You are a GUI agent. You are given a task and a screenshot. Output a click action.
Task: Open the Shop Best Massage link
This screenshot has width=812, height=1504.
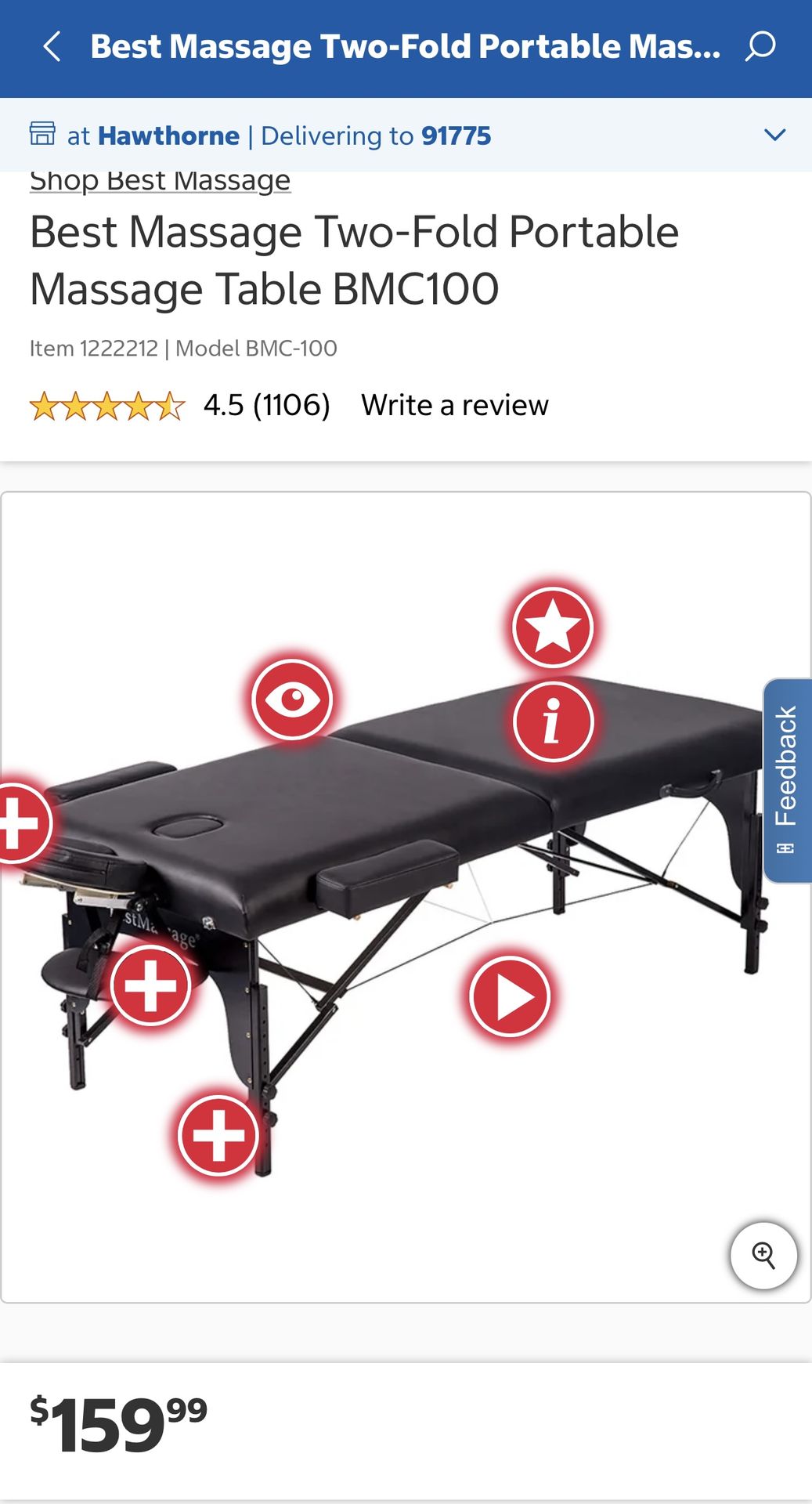pyautogui.click(x=160, y=182)
